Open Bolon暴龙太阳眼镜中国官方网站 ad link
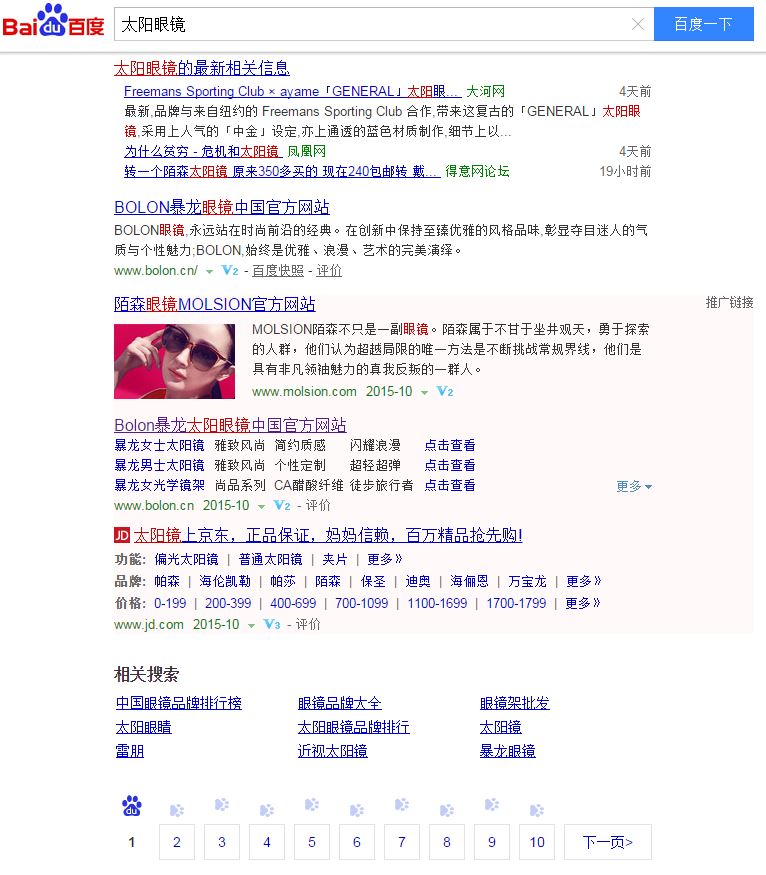The image size is (766, 875). (x=230, y=424)
